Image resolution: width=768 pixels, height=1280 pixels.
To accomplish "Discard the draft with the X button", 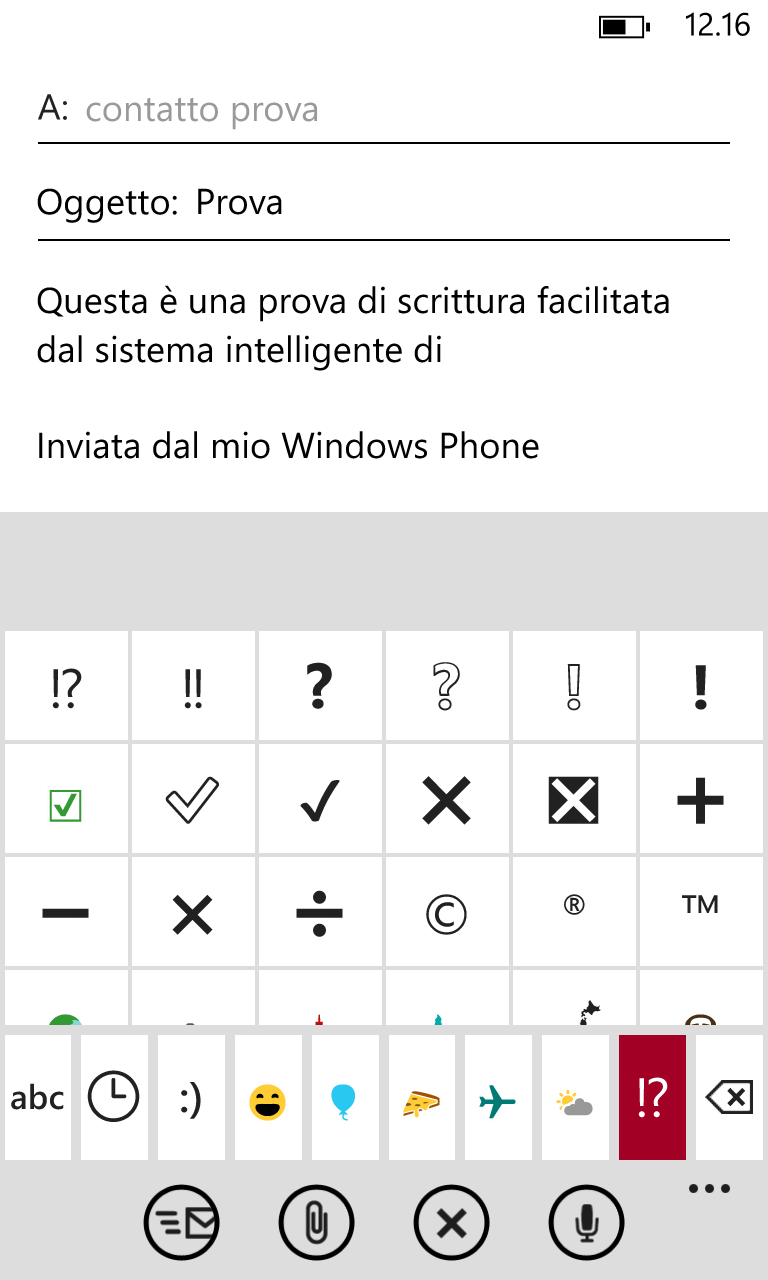I will [451, 1222].
